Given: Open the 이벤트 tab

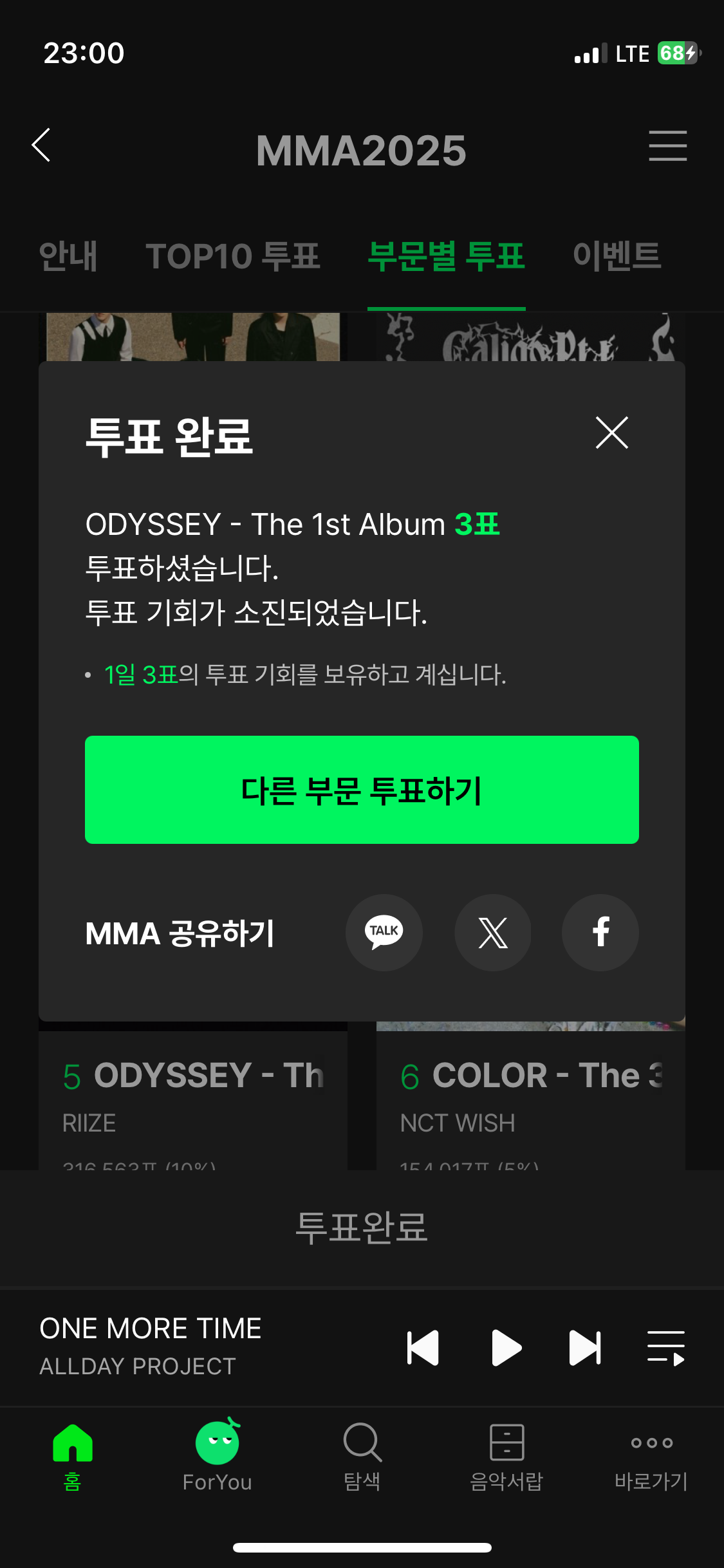Looking at the screenshot, I should [x=617, y=256].
